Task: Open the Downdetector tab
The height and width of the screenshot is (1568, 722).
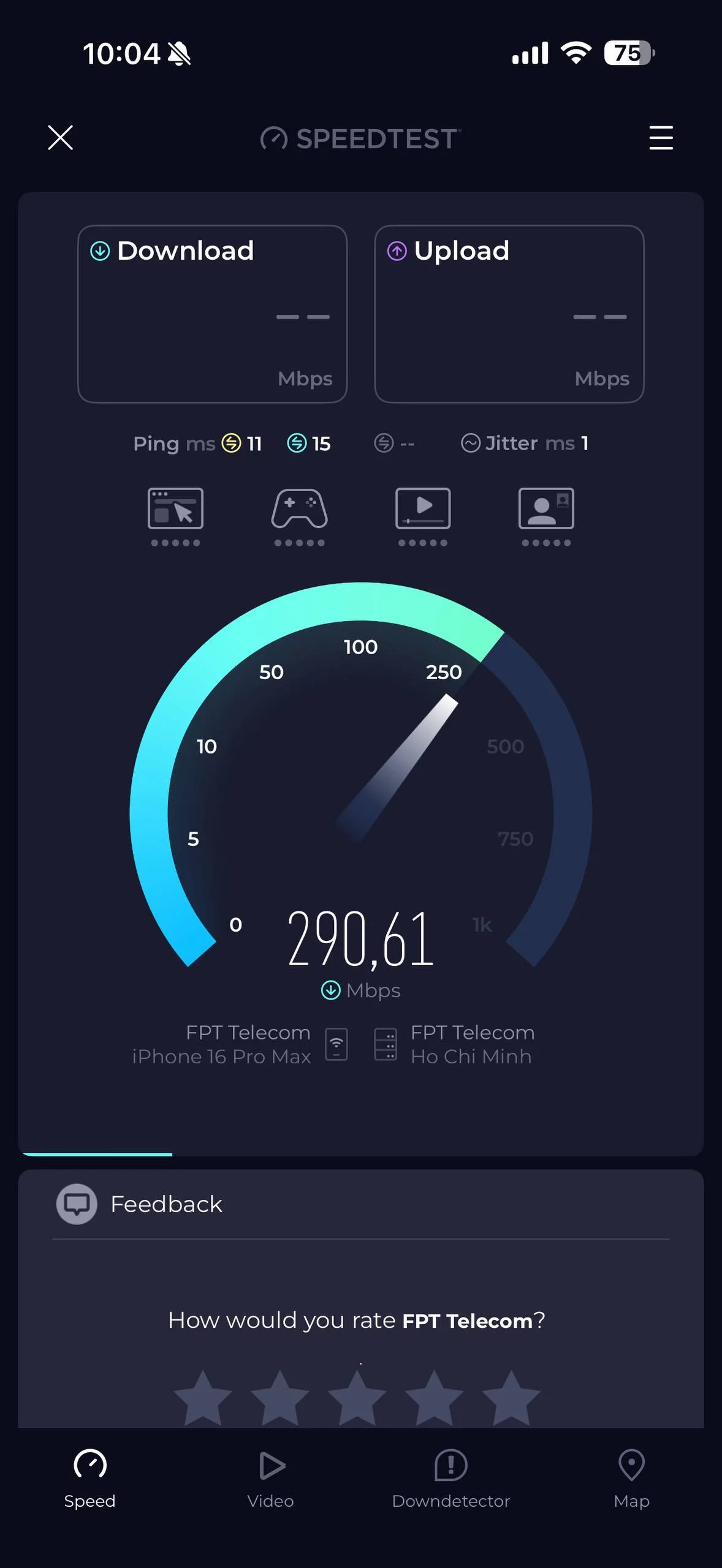Action: point(450,1477)
